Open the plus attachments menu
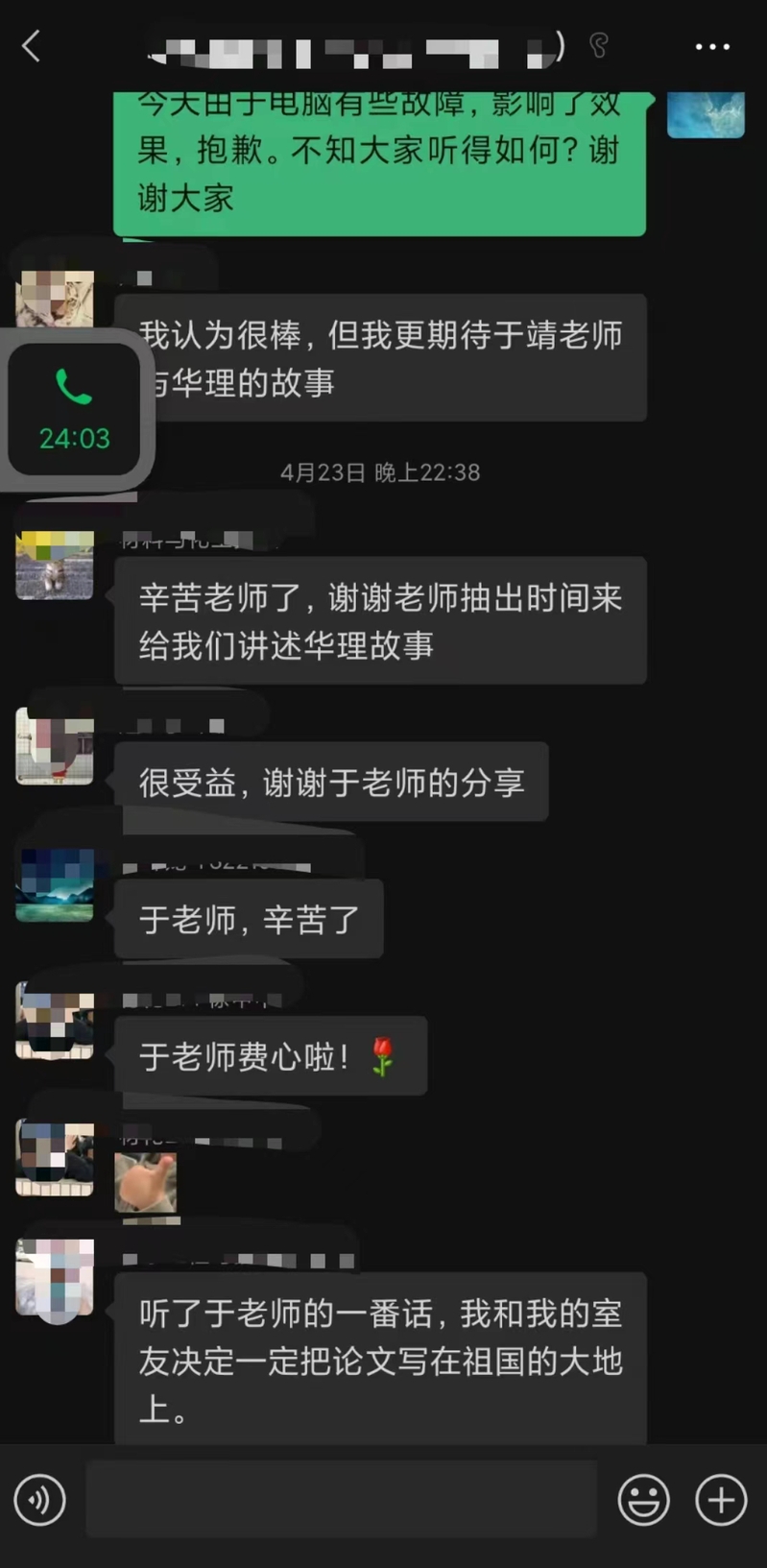Screen dimensions: 767x1568 (x=721, y=1500)
